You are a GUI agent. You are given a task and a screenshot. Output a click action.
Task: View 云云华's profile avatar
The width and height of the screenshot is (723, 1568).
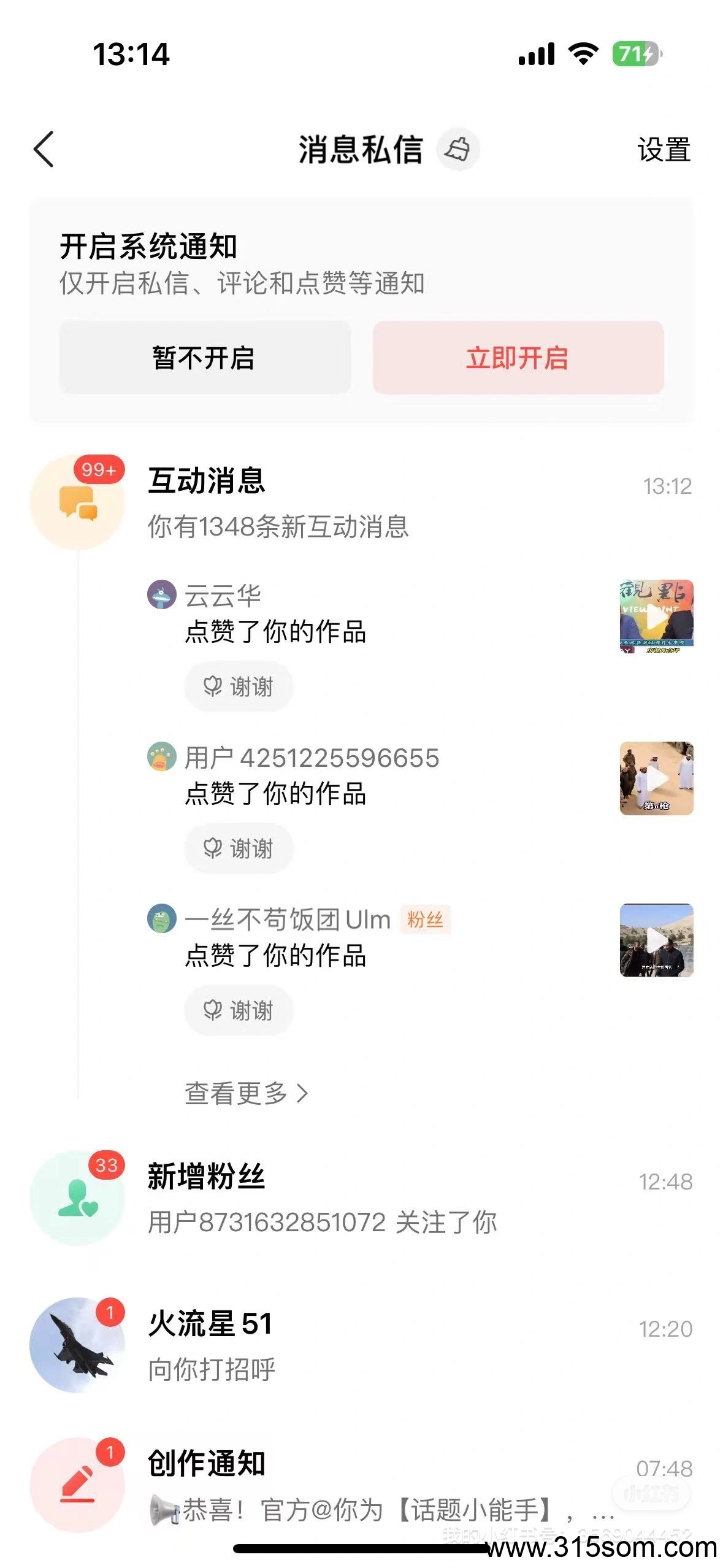[162, 594]
